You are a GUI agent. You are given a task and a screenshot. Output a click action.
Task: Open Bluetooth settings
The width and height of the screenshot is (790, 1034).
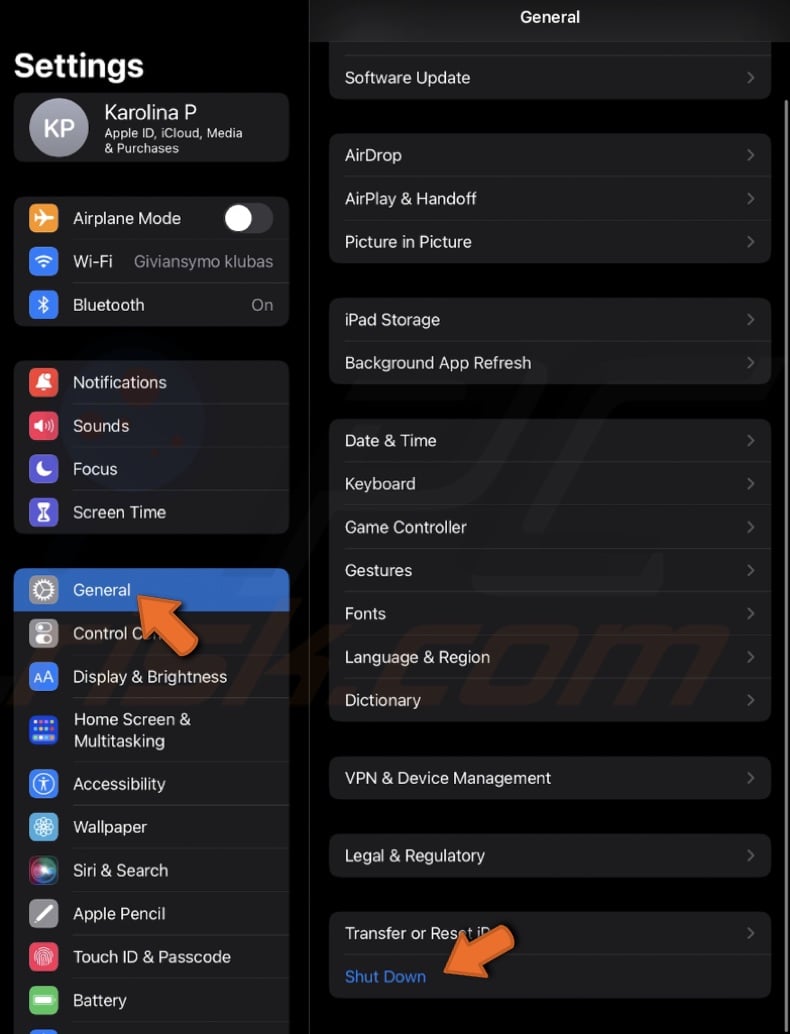pos(151,305)
